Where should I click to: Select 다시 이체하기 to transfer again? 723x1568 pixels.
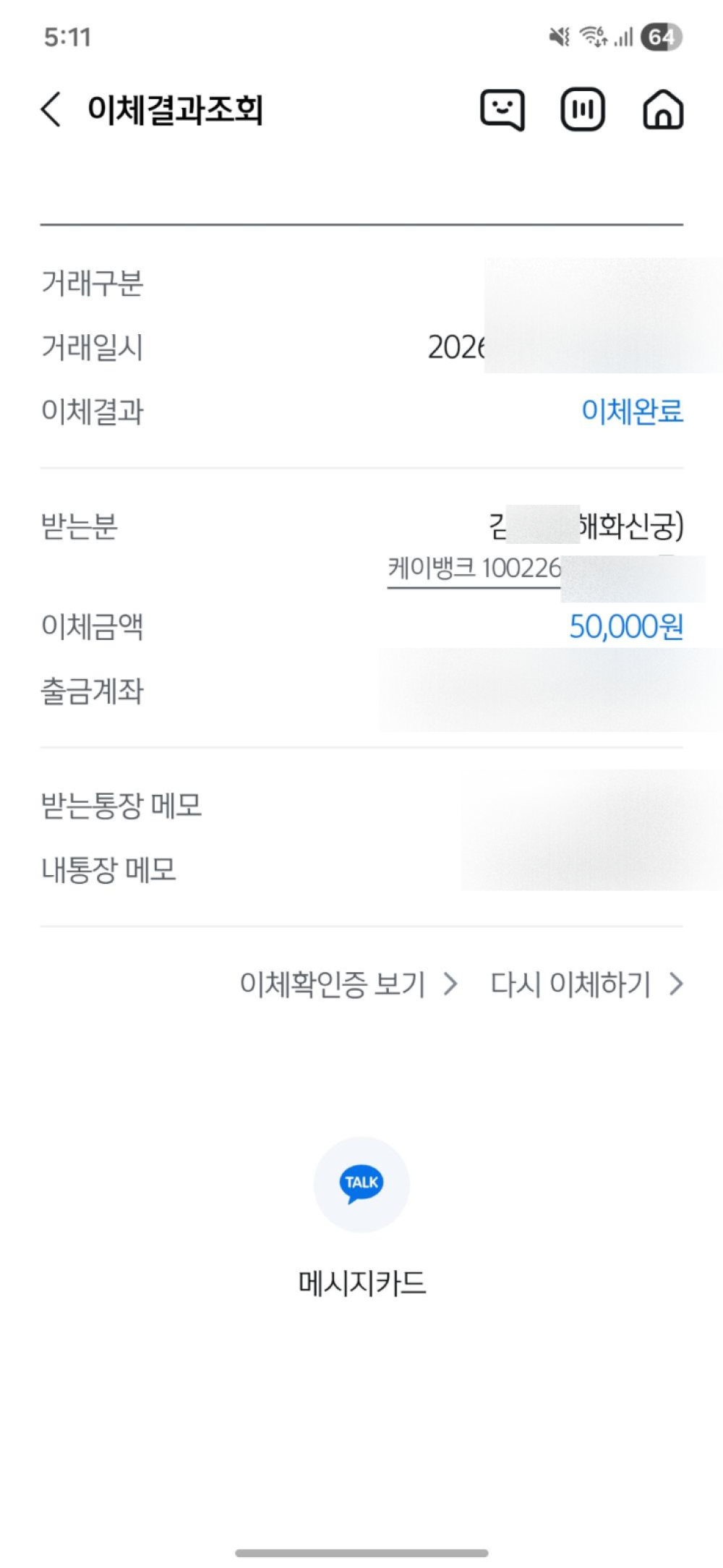click(x=586, y=984)
